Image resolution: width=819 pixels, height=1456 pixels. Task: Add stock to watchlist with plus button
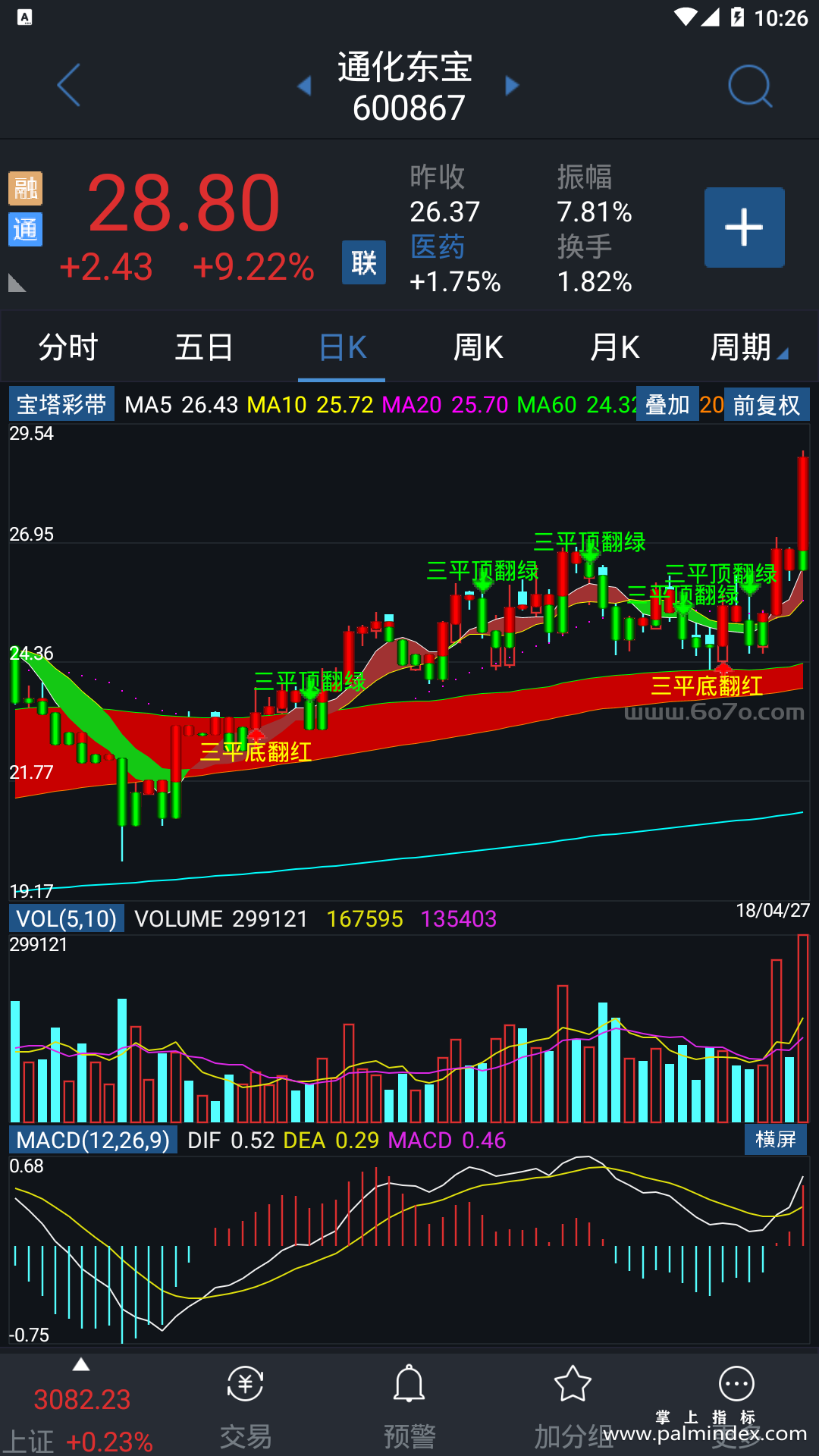(x=744, y=227)
